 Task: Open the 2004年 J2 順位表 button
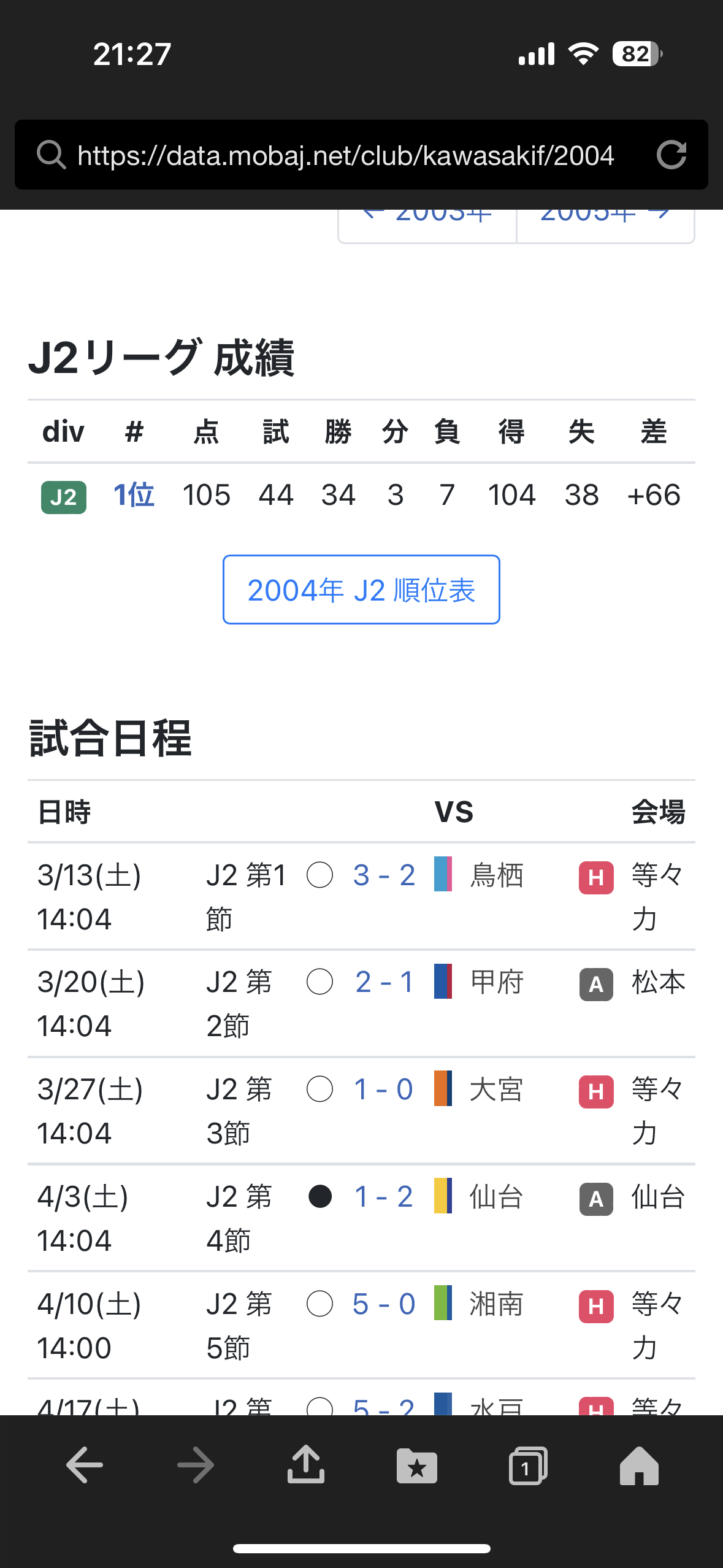tap(361, 590)
